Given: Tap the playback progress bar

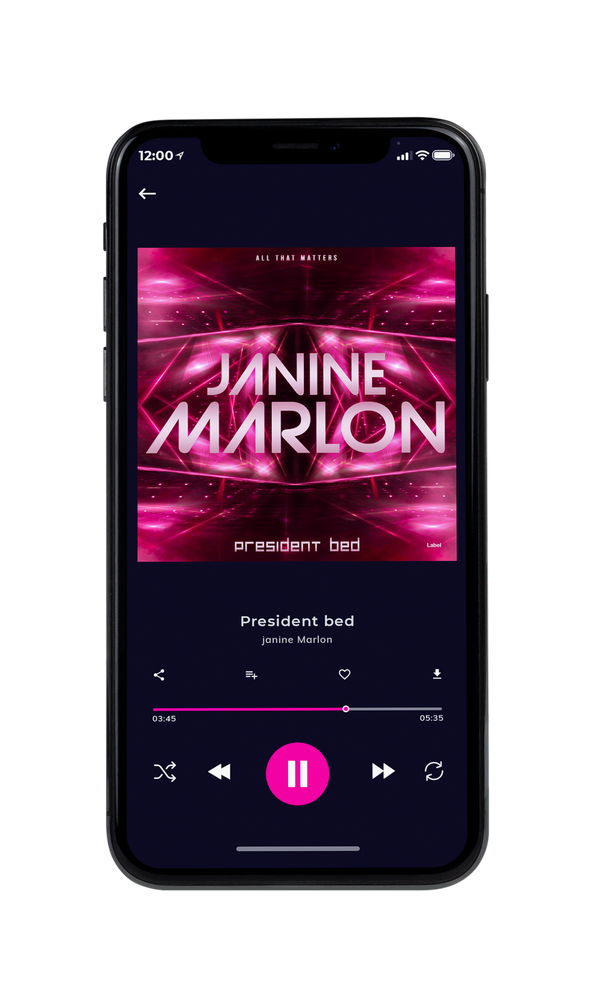Looking at the screenshot, I should coord(297,709).
